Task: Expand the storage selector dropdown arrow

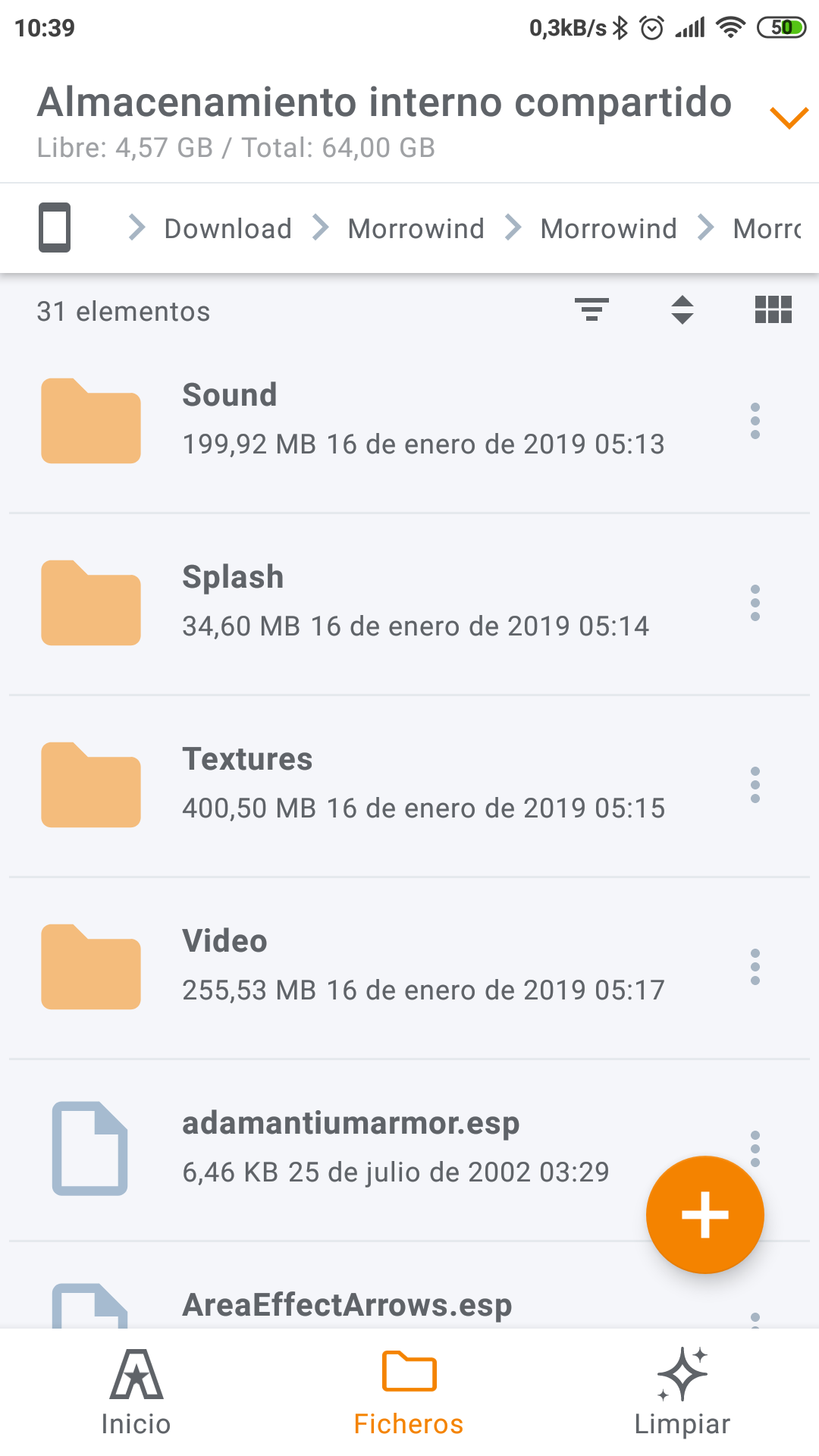Action: click(789, 118)
